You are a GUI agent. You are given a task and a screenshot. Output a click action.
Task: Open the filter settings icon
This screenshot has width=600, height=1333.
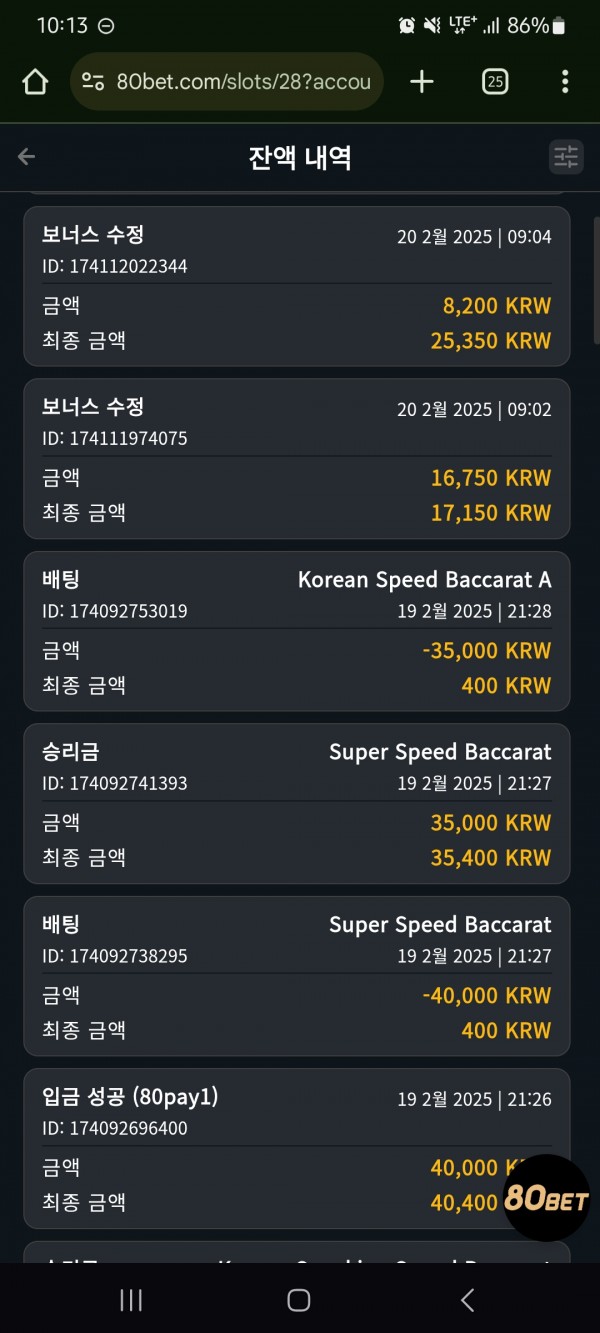pyautogui.click(x=566, y=156)
